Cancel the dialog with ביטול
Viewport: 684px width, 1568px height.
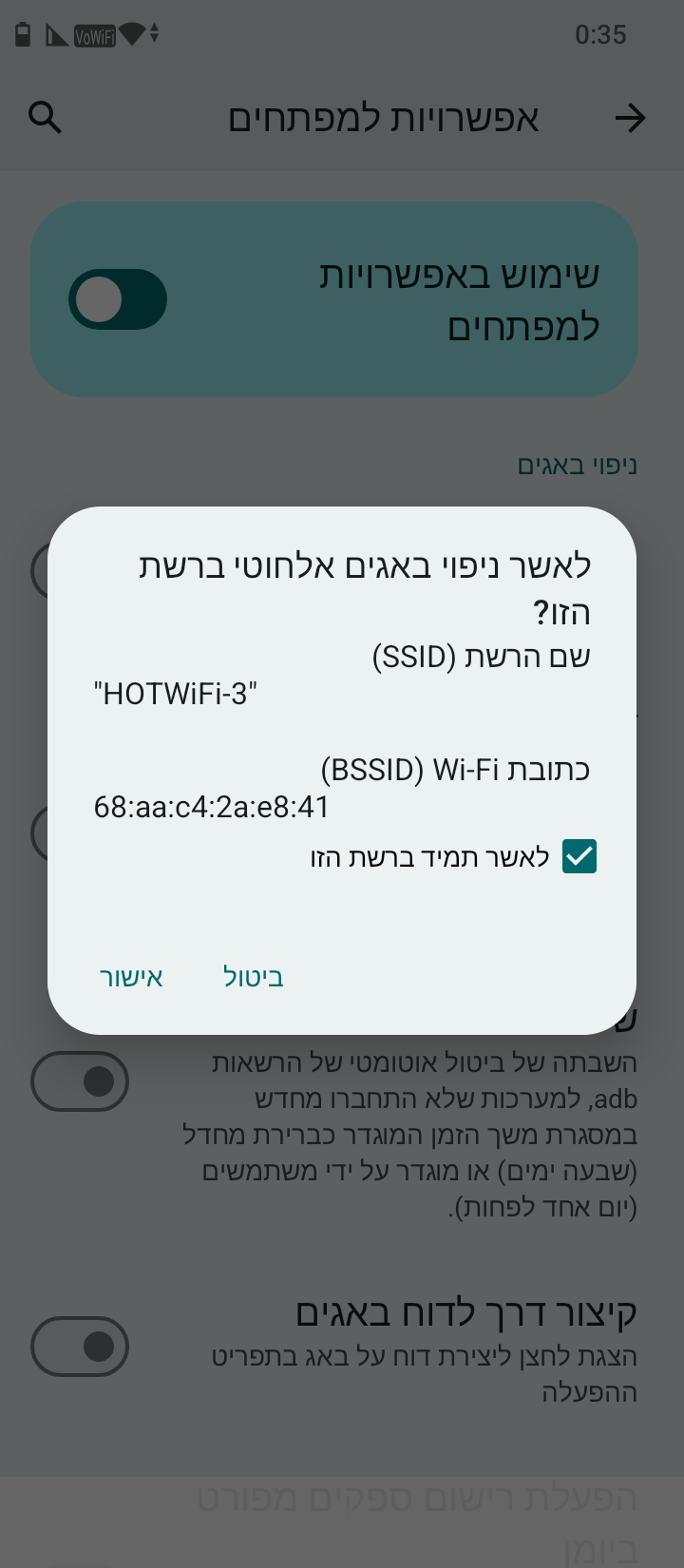click(253, 977)
